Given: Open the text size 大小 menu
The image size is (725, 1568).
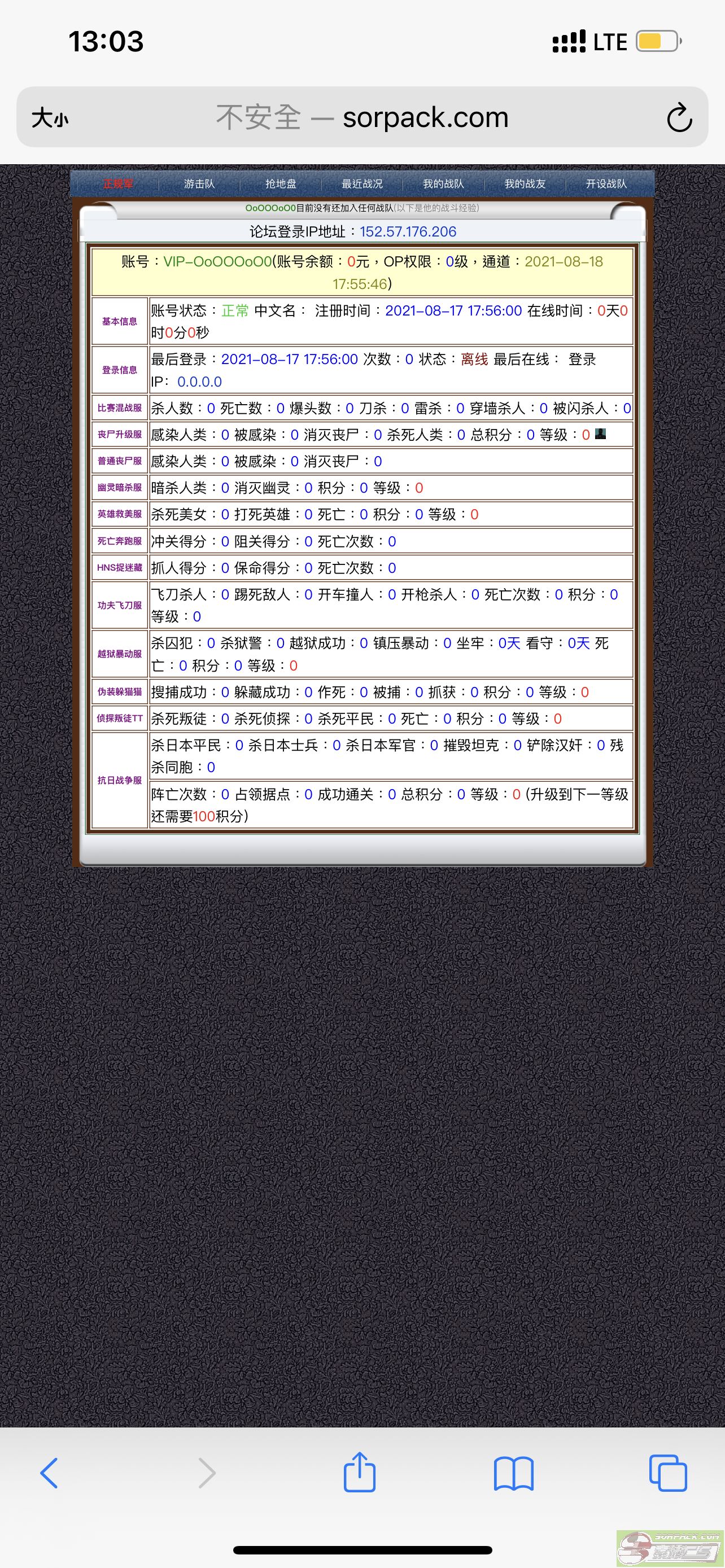Looking at the screenshot, I should point(50,117).
